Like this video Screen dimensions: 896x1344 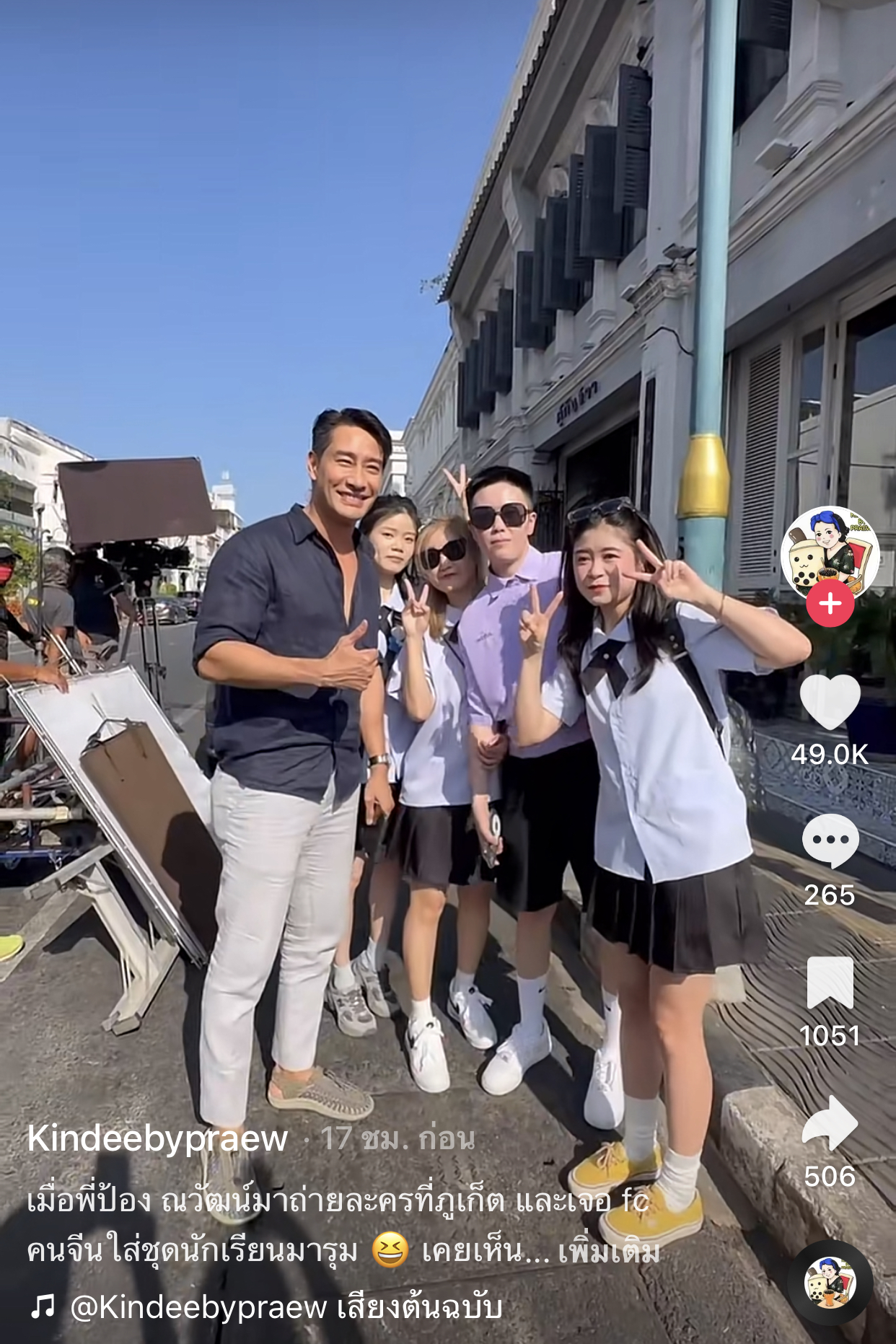pyautogui.click(x=830, y=702)
